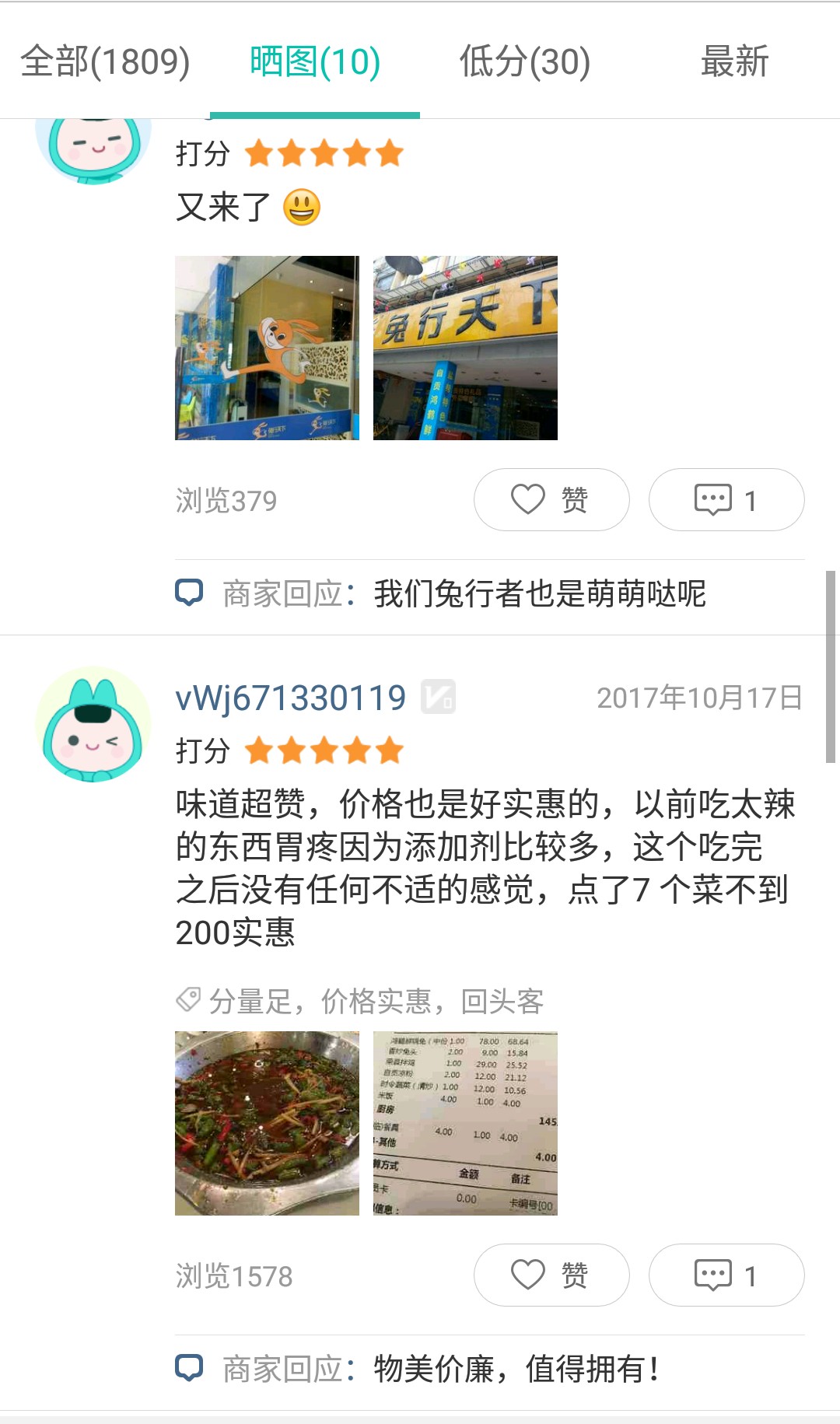Viewport: 840px width, 1424px height.
Task: Like vWj671330119's review
Action: click(551, 1275)
